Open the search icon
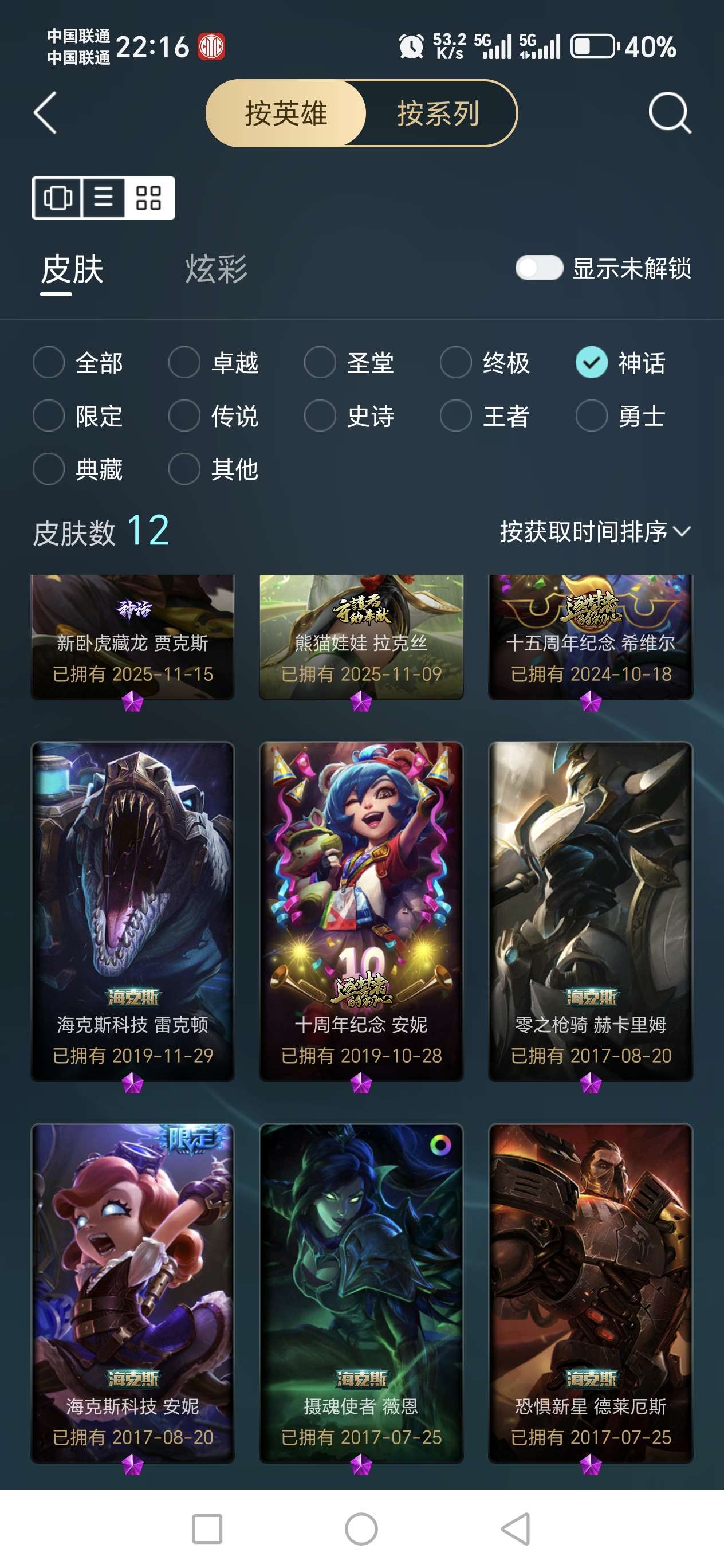This screenshot has width=724, height=1568. (x=669, y=113)
